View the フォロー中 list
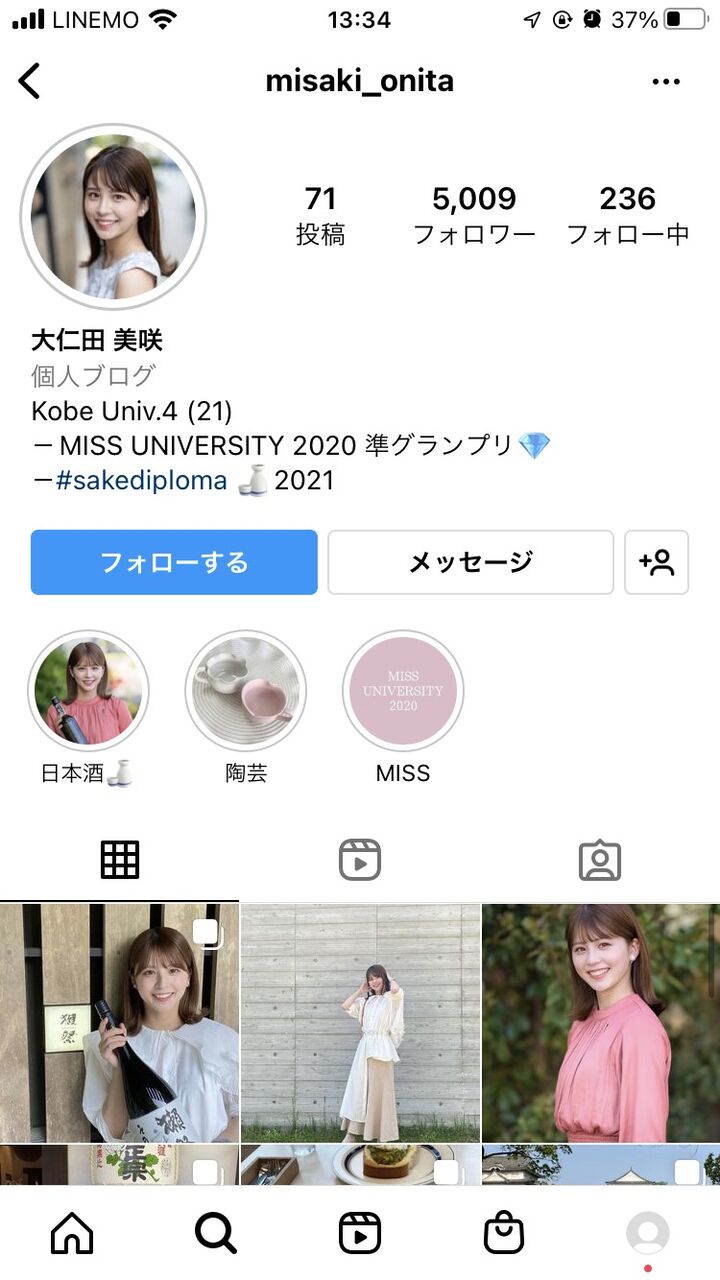Viewport: 720px width, 1280px height. click(x=628, y=215)
